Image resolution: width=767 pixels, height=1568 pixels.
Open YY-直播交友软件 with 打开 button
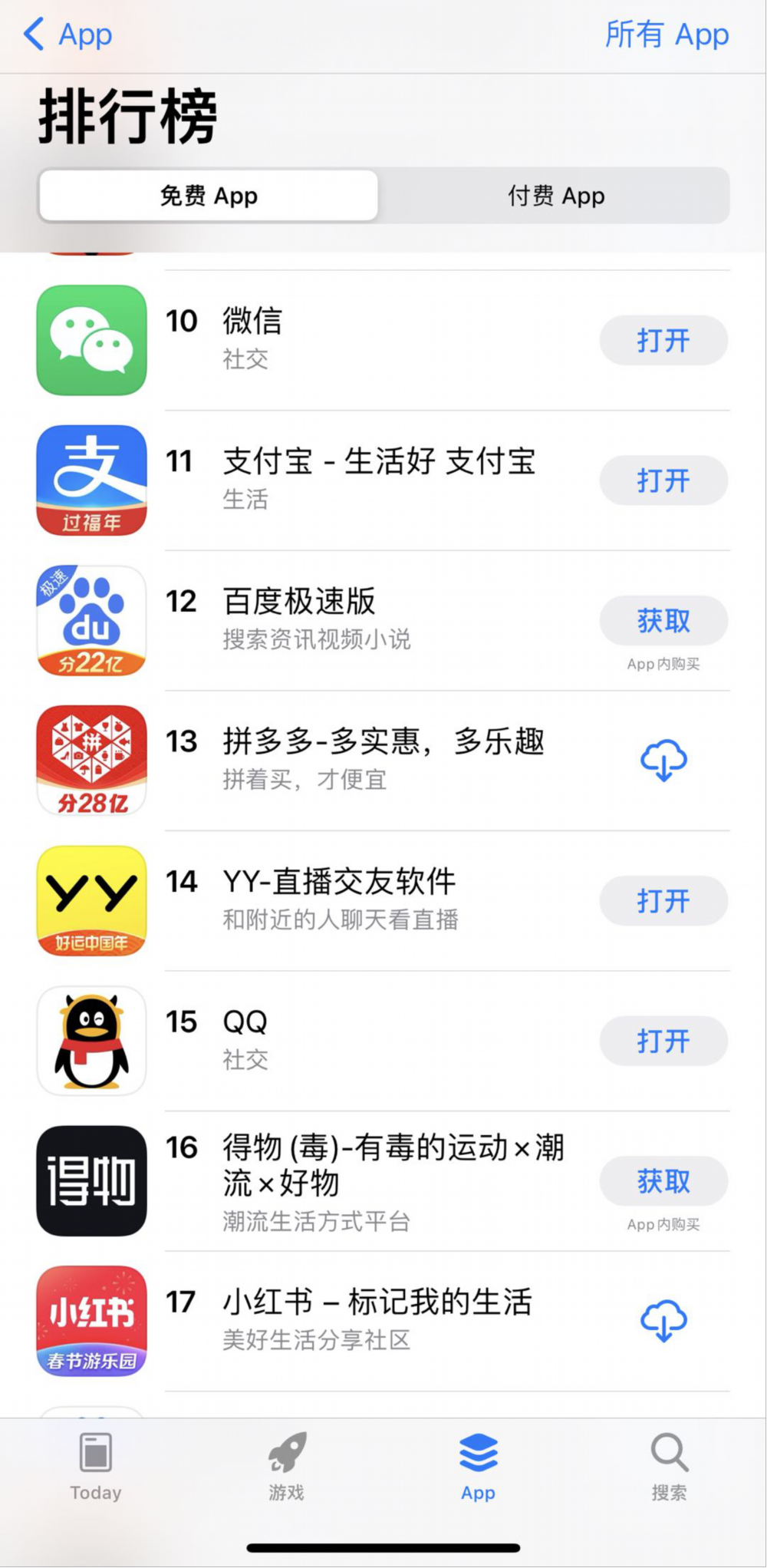(663, 900)
